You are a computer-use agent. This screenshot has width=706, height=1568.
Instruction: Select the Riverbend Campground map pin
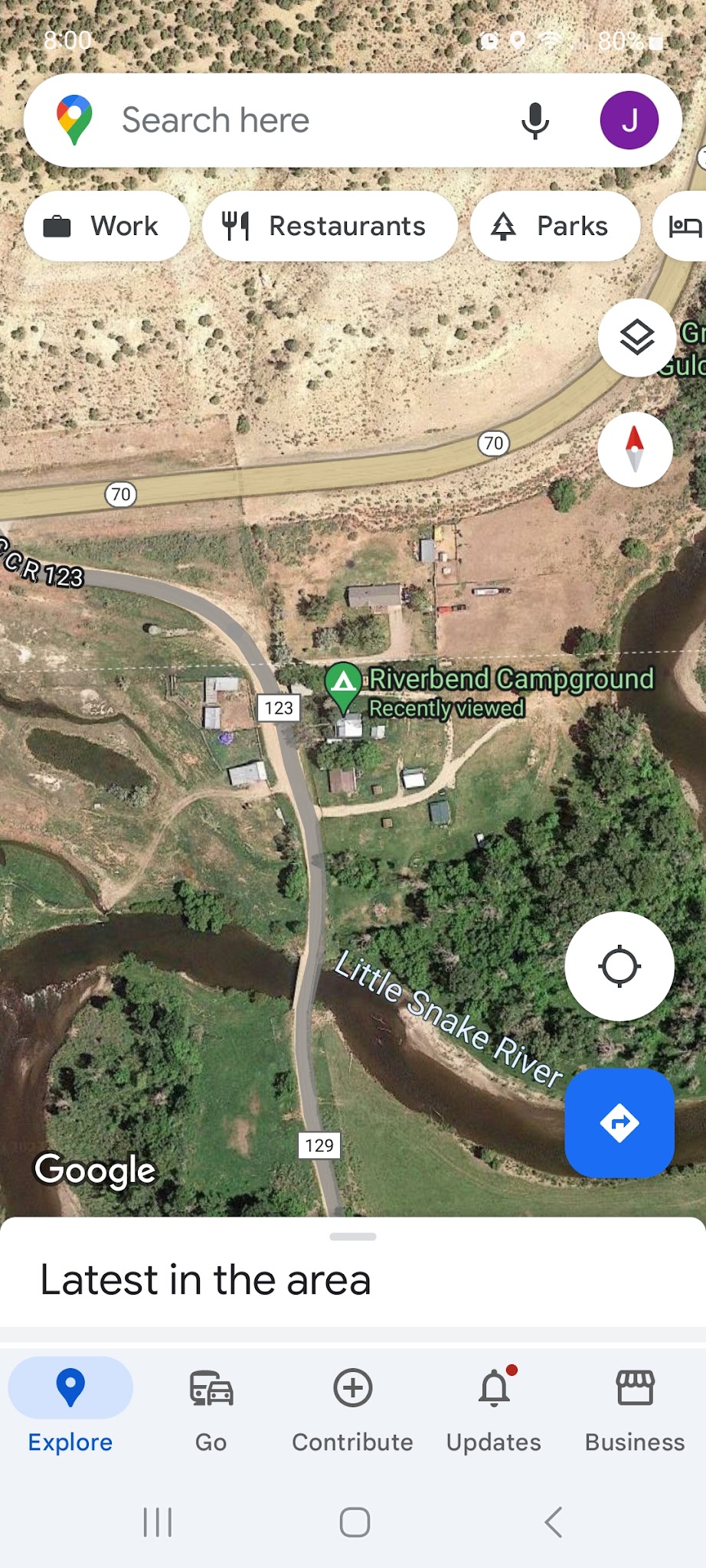coord(344,685)
